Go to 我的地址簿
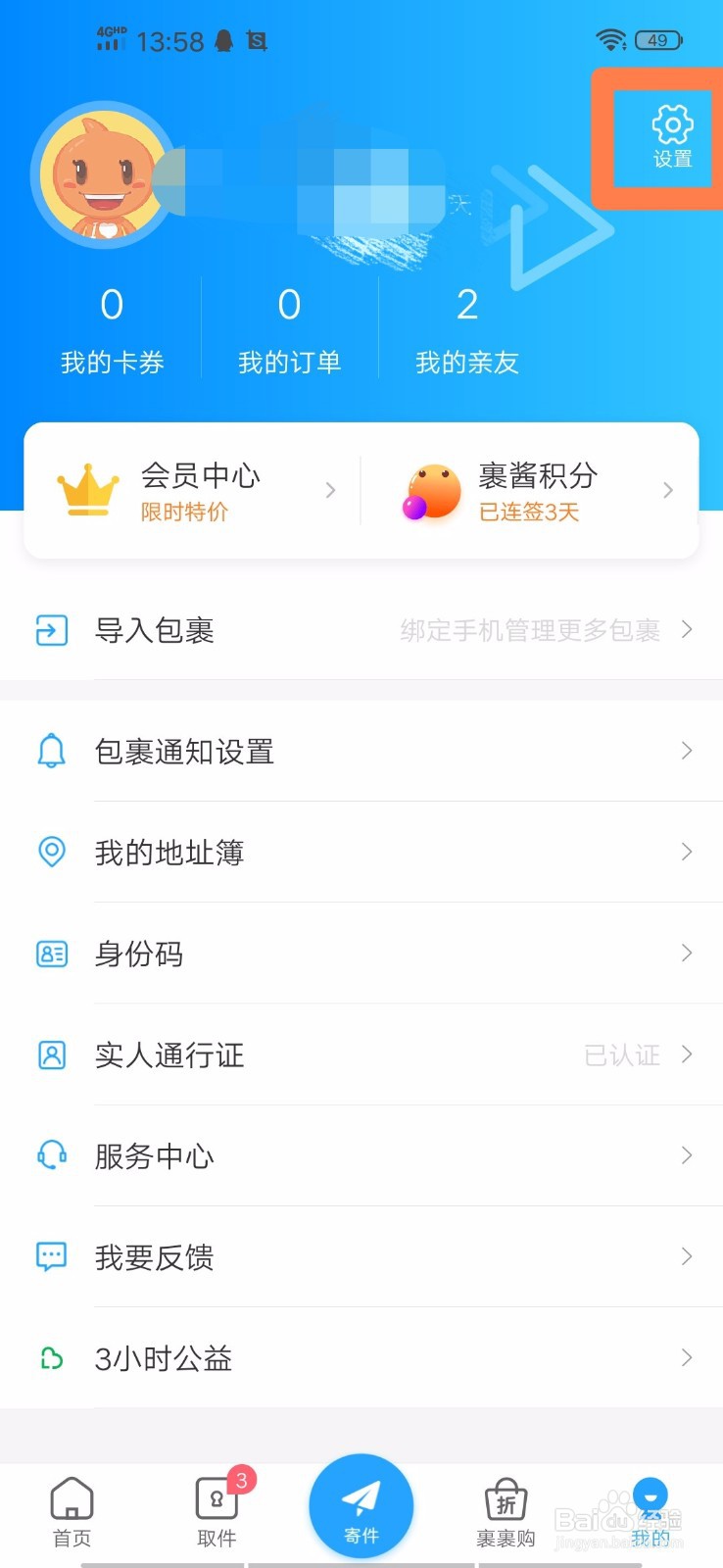This screenshot has width=723, height=1568. [361, 853]
